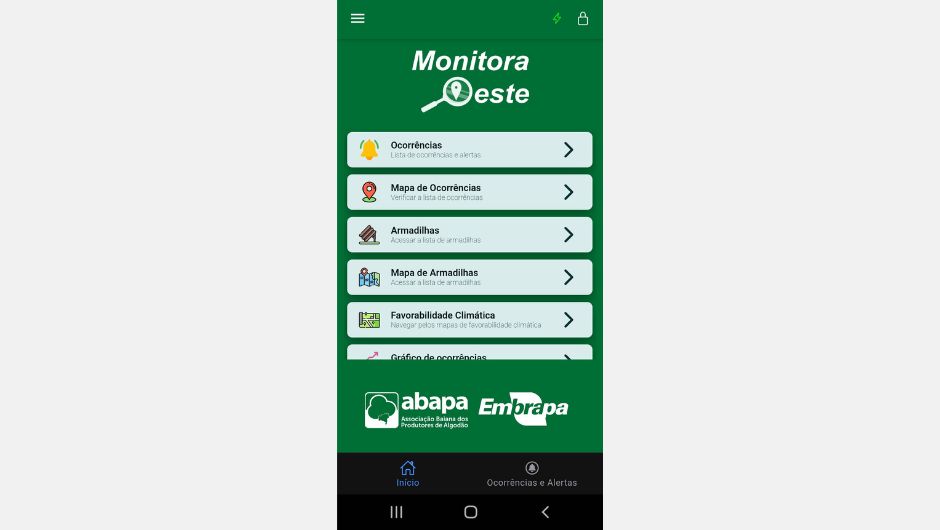The image size is (940, 530).
Task: Tap the green lightning bolt icon
Action: tap(557, 18)
